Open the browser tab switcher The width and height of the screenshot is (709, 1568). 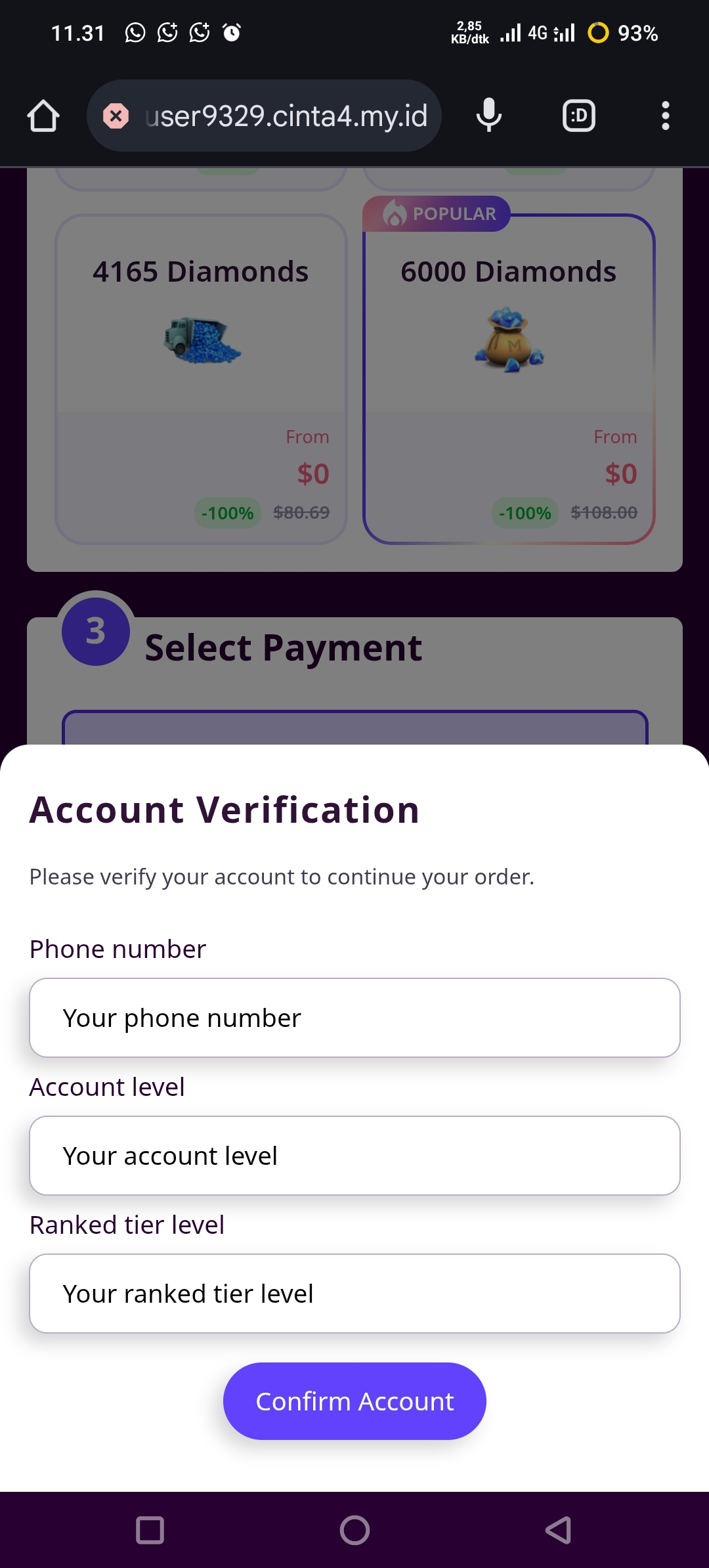click(578, 116)
